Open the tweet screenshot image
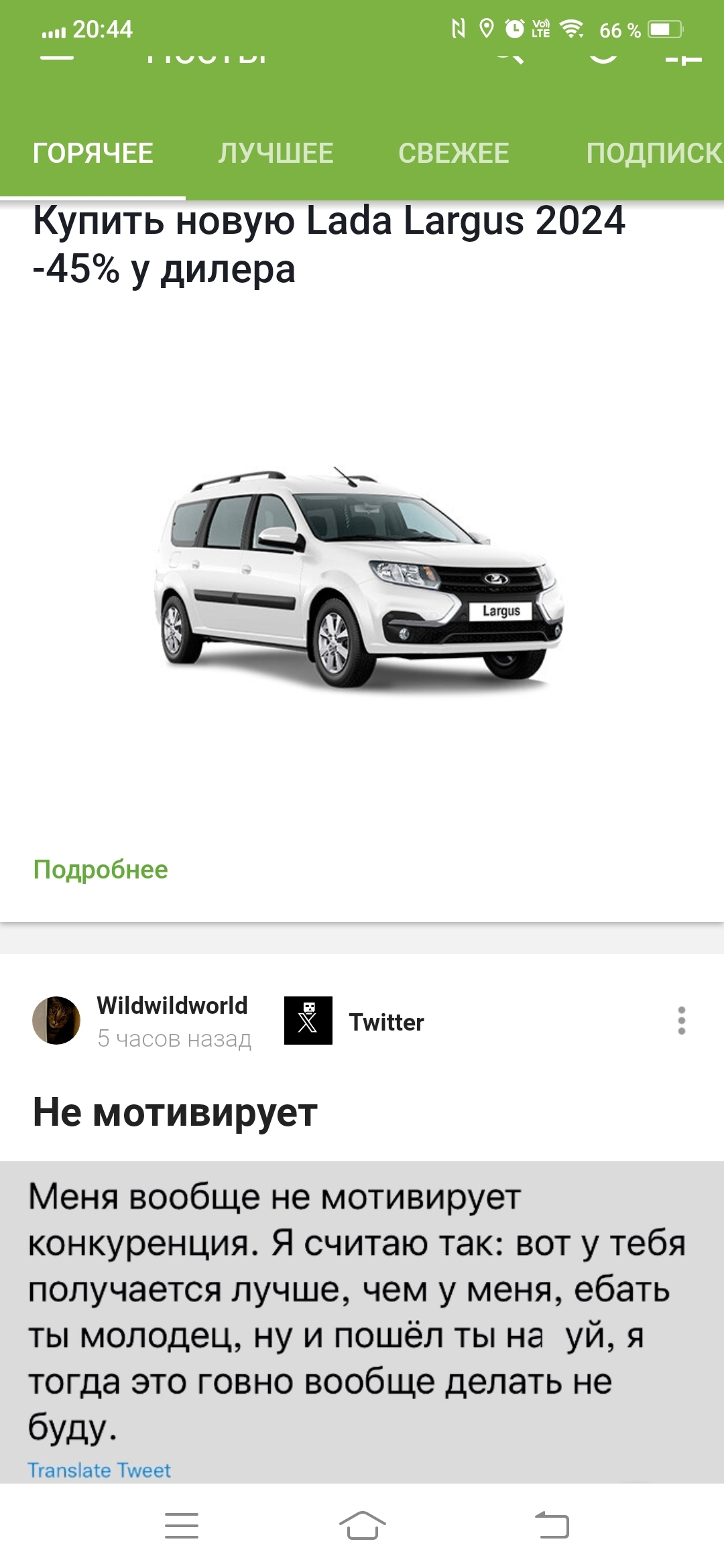This screenshot has width=724, height=1568. pyautogui.click(x=361, y=1320)
